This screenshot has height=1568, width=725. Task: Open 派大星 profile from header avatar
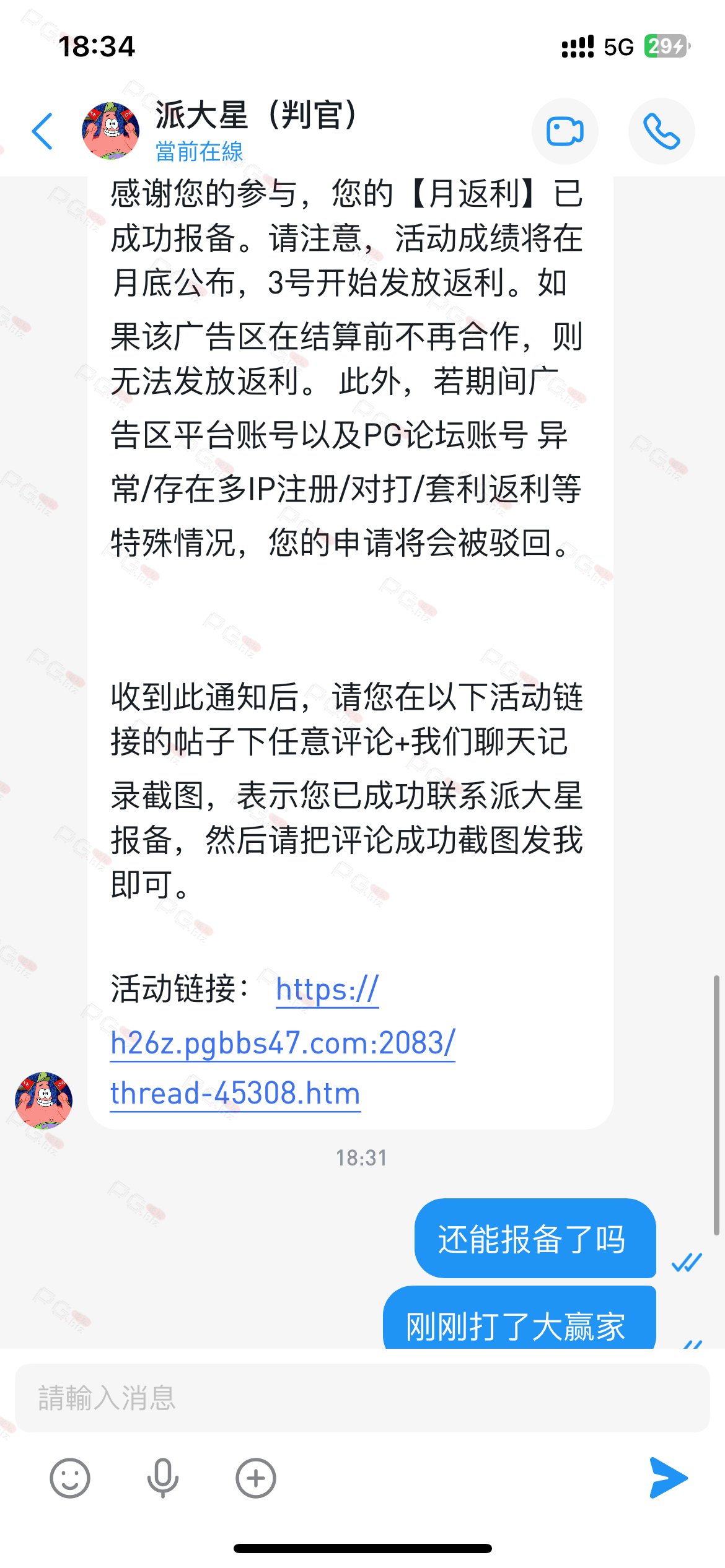tap(110, 131)
